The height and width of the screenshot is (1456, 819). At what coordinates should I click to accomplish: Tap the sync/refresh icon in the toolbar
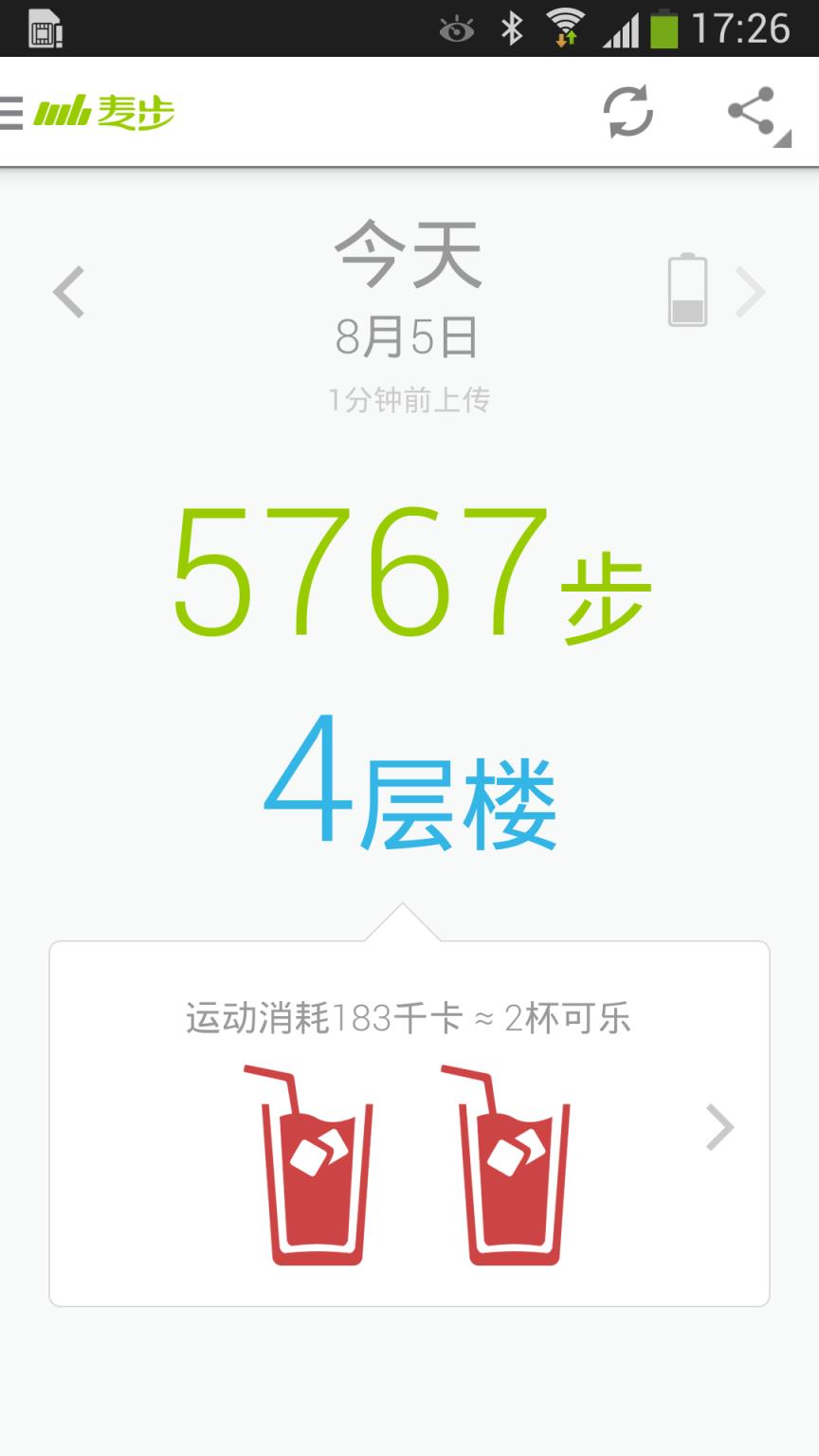pyautogui.click(x=629, y=110)
